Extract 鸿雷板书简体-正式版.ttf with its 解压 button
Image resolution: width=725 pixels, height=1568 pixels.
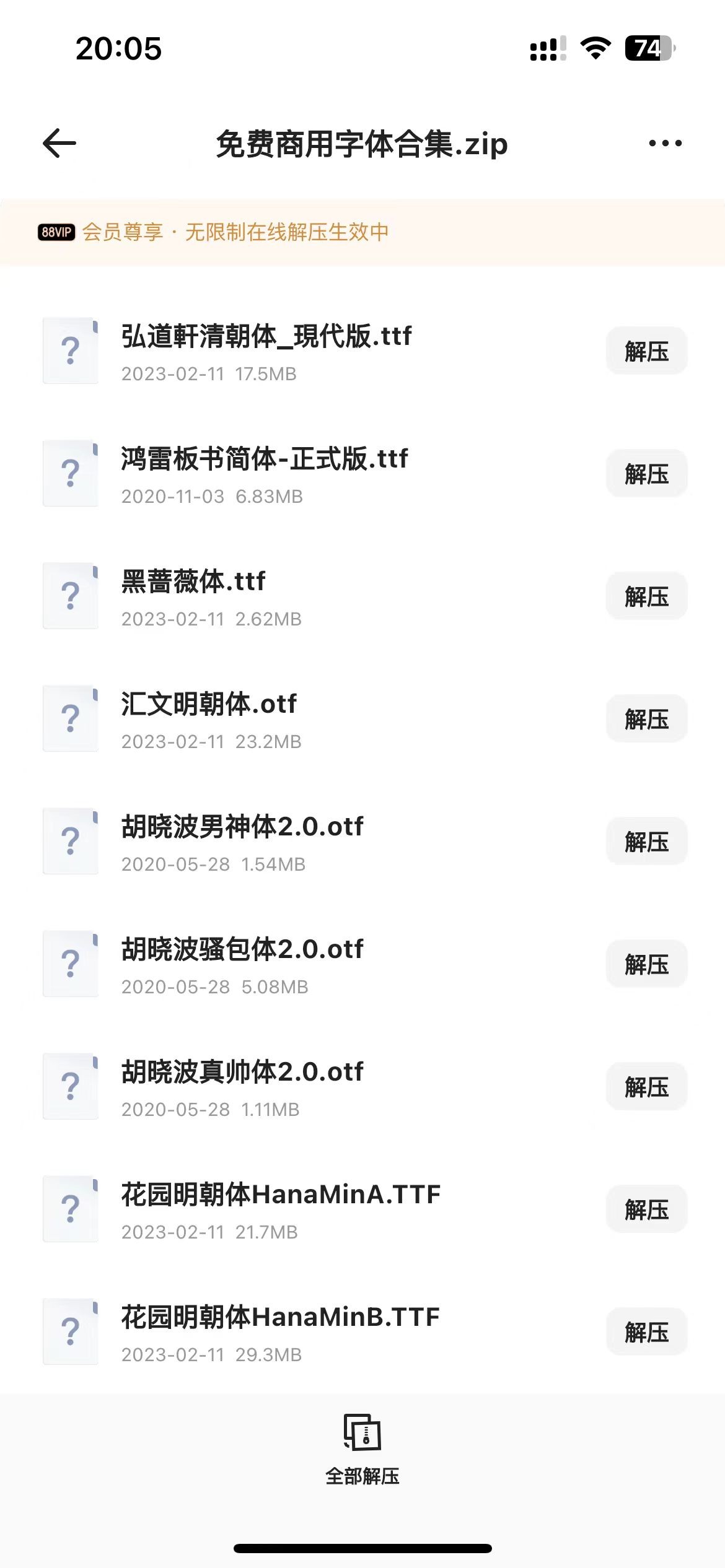pyautogui.click(x=646, y=474)
